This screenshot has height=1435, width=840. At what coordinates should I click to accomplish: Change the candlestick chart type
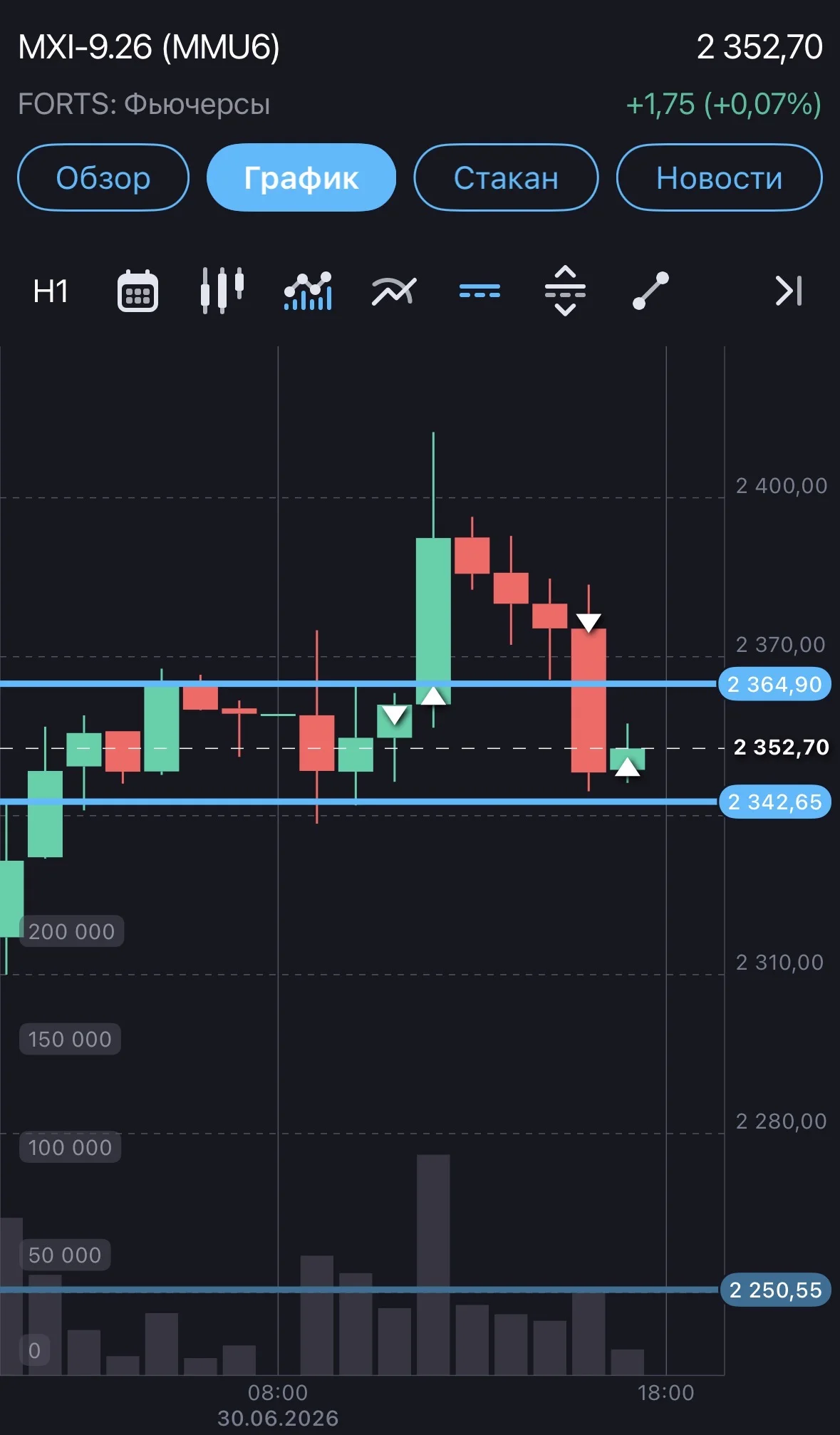click(222, 291)
